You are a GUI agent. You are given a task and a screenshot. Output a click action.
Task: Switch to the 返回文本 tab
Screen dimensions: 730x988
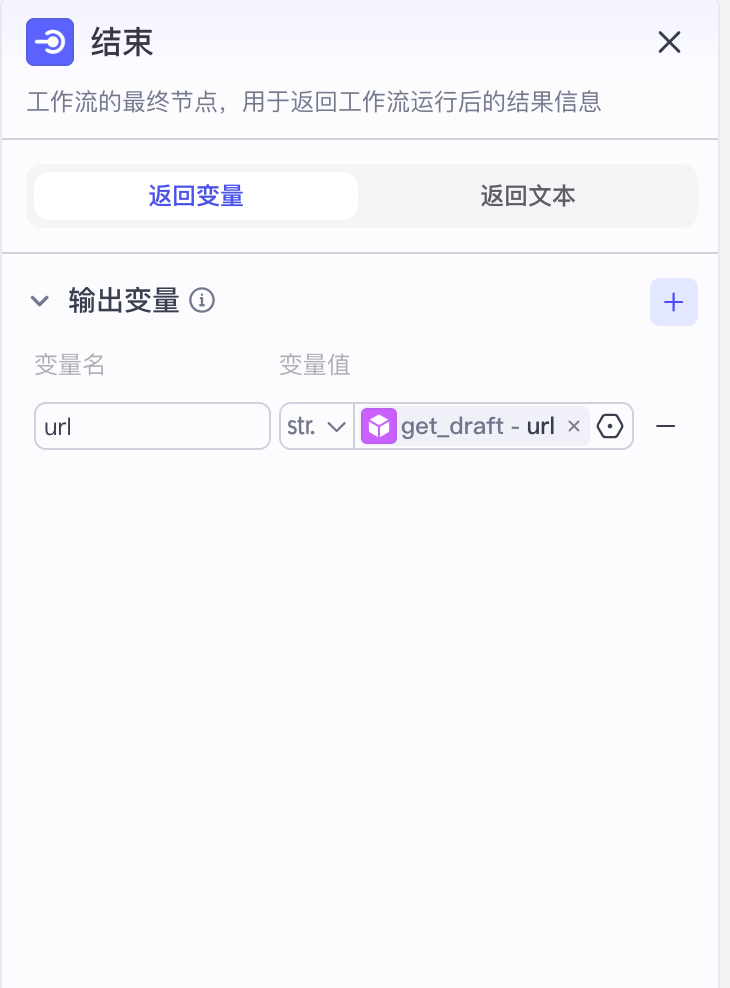pos(528,196)
